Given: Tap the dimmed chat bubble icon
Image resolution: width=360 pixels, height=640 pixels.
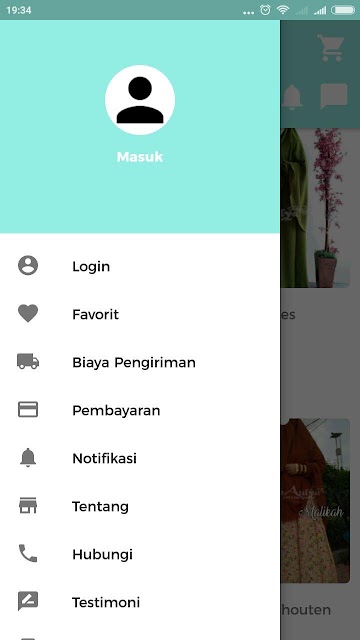Looking at the screenshot, I should (x=334, y=97).
